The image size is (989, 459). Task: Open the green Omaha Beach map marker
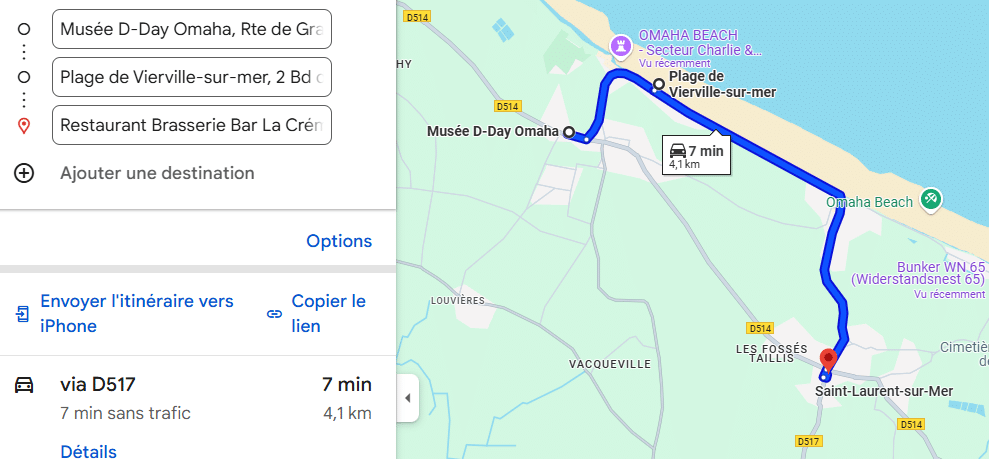931,199
